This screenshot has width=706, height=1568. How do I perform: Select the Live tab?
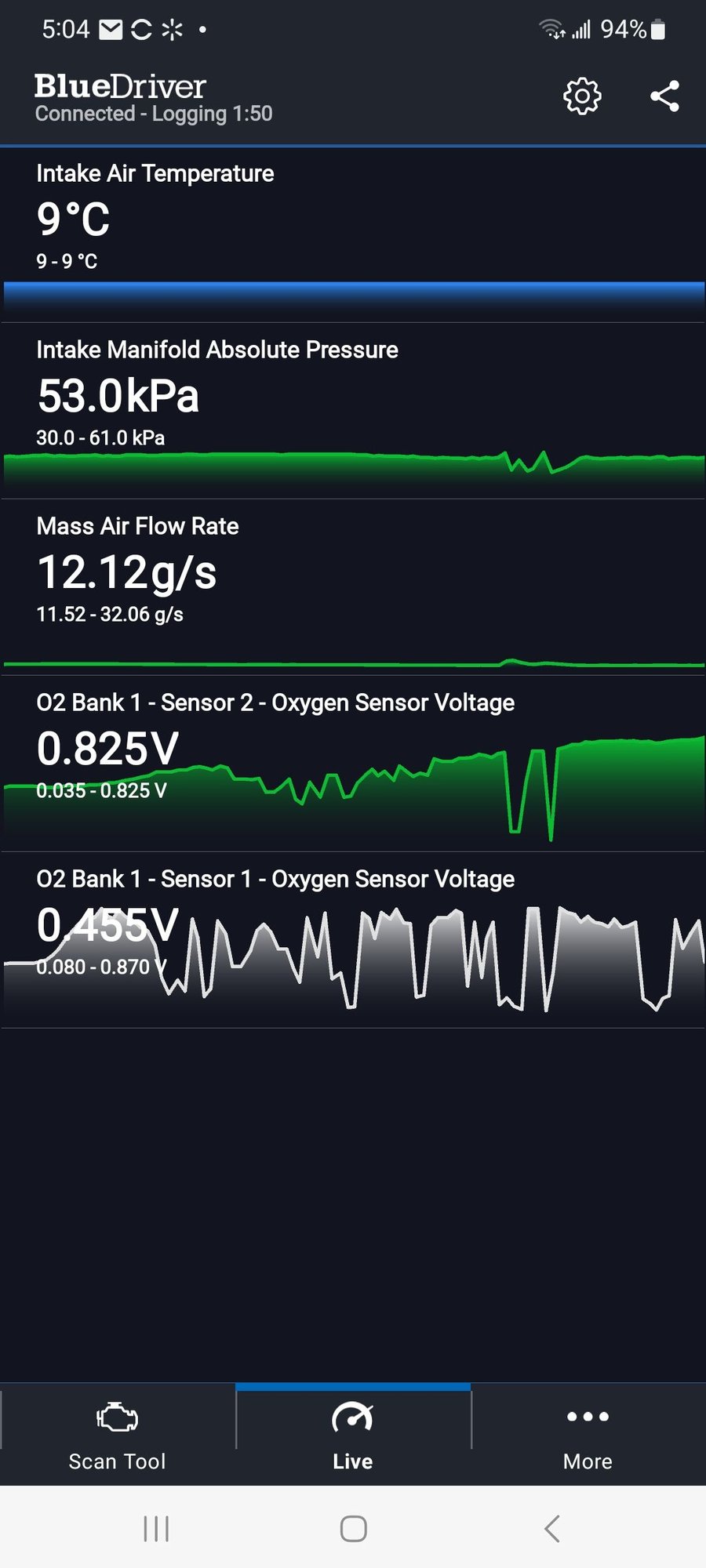[x=353, y=1435]
